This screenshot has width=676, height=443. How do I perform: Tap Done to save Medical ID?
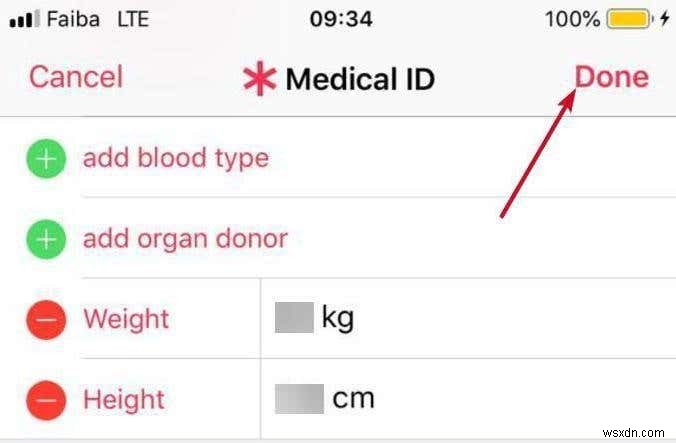click(610, 77)
